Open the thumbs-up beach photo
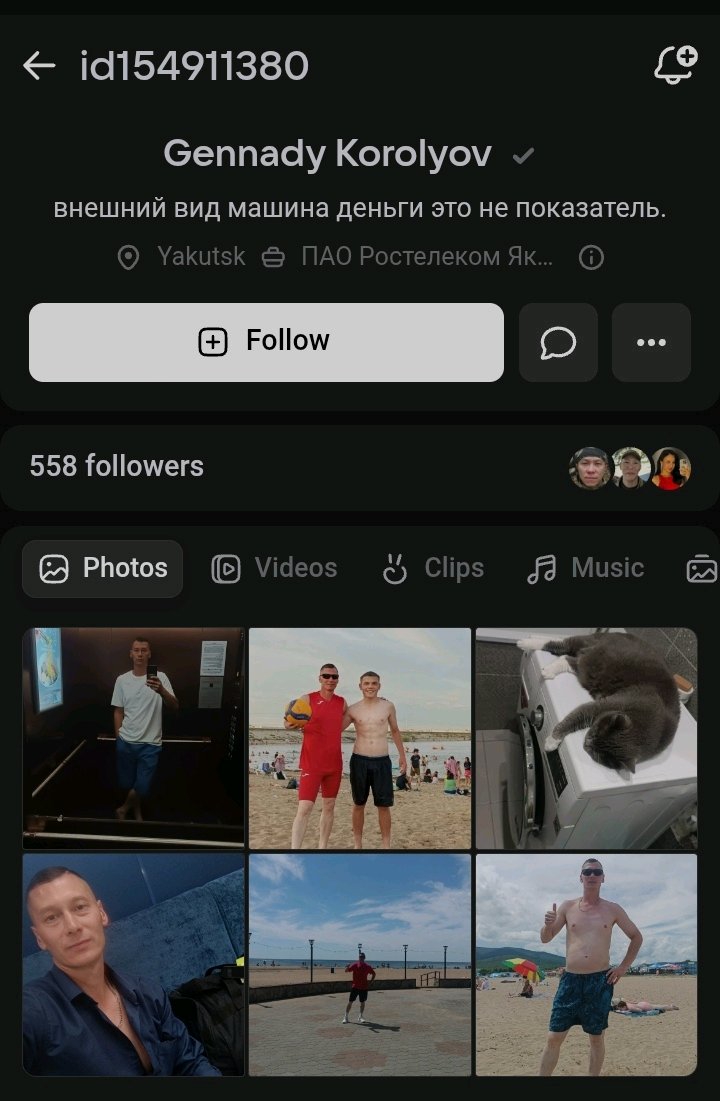Image resolution: width=720 pixels, height=1101 pixels. click(586, 964)
